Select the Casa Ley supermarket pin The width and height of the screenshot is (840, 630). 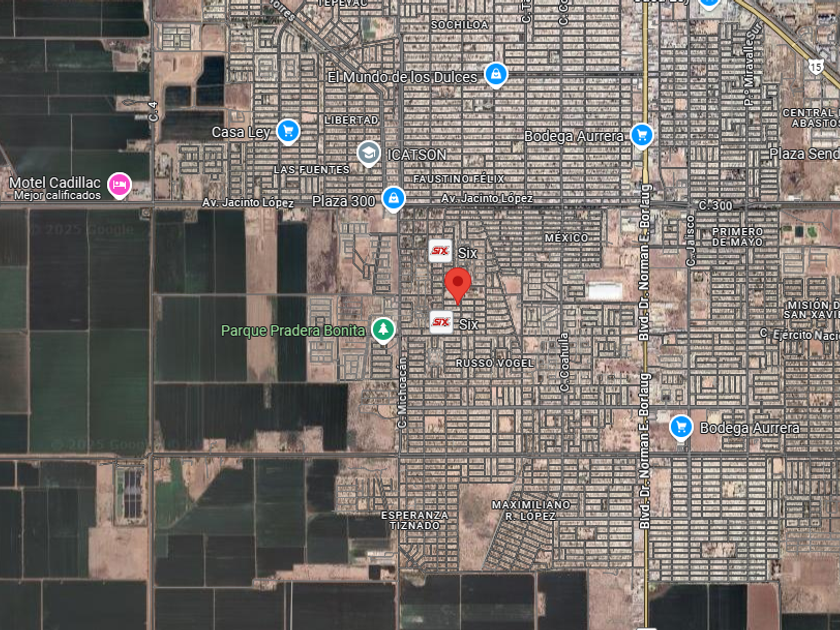(x=288, y=131)
